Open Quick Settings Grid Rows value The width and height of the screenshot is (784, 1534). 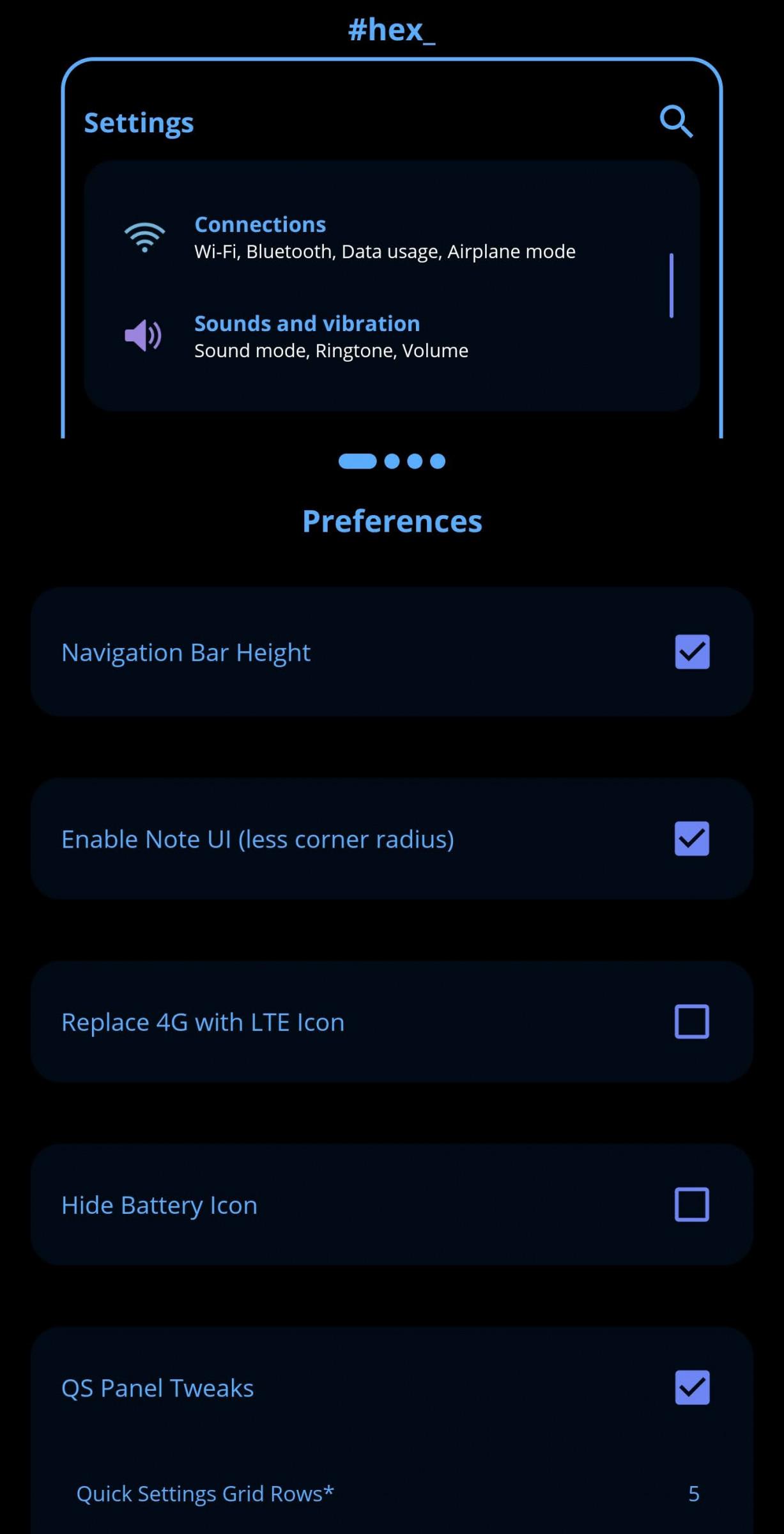pyautogui.click(x=694, y=1494)
